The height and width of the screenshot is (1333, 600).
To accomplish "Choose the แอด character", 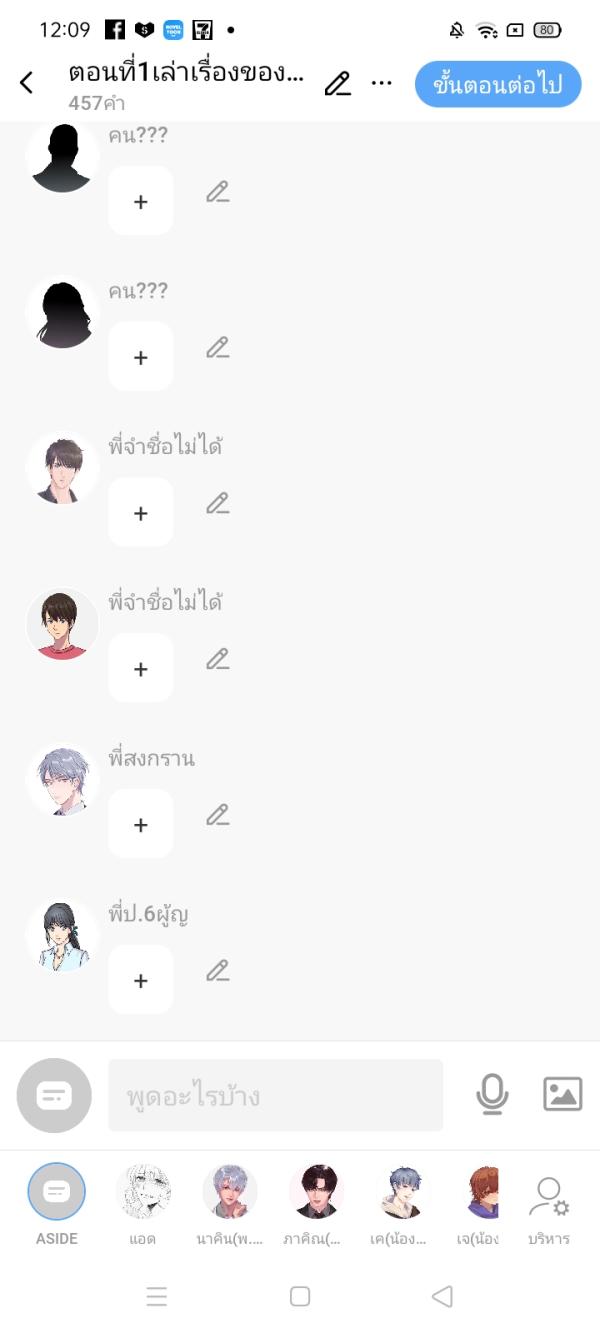I will pos(143,1193).
